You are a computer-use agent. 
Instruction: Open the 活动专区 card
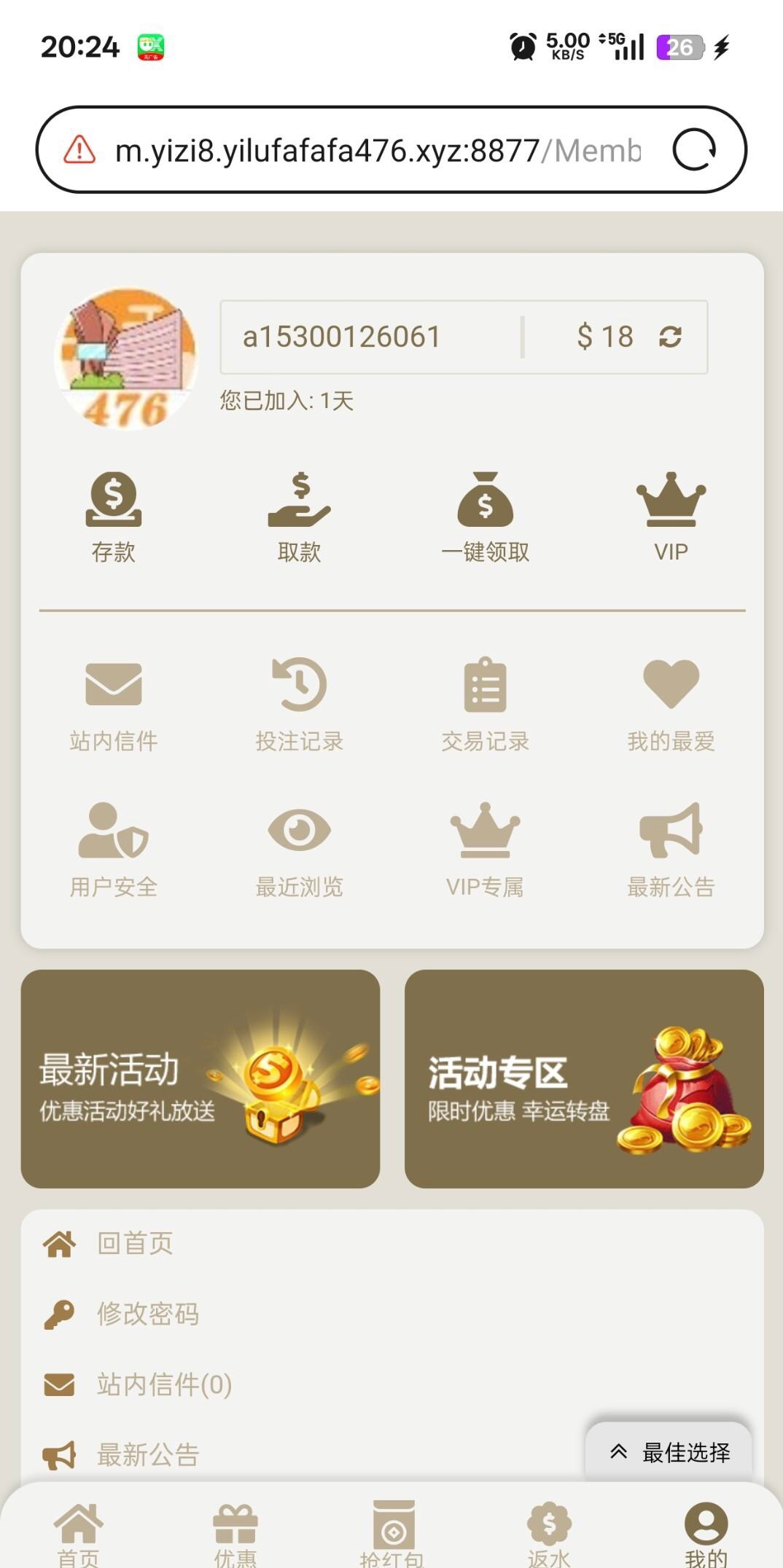coord(584,1078)
